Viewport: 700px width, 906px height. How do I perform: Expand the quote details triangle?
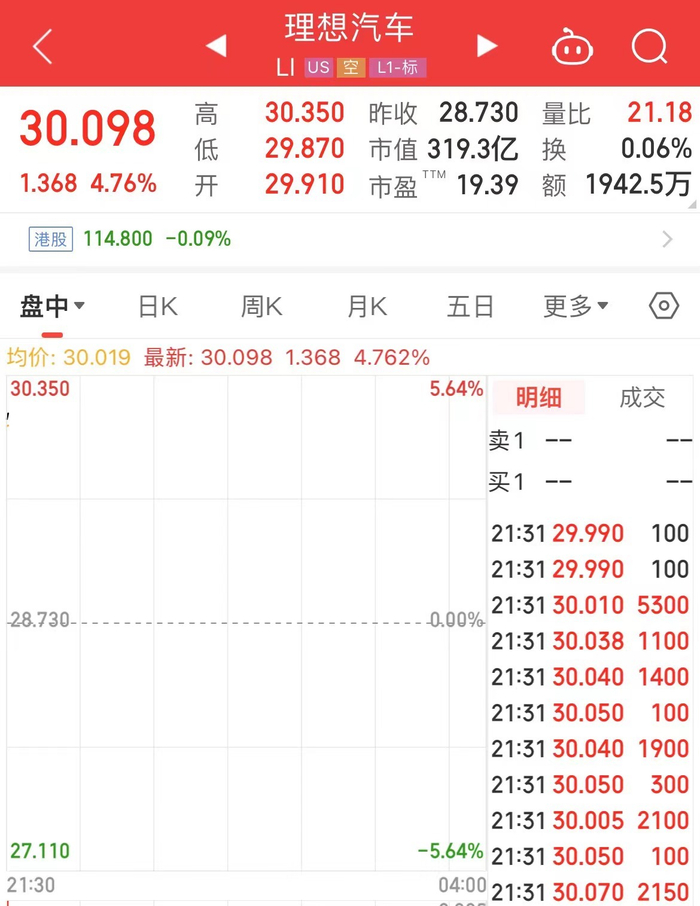pyautogui.click(x=691, y=203)
